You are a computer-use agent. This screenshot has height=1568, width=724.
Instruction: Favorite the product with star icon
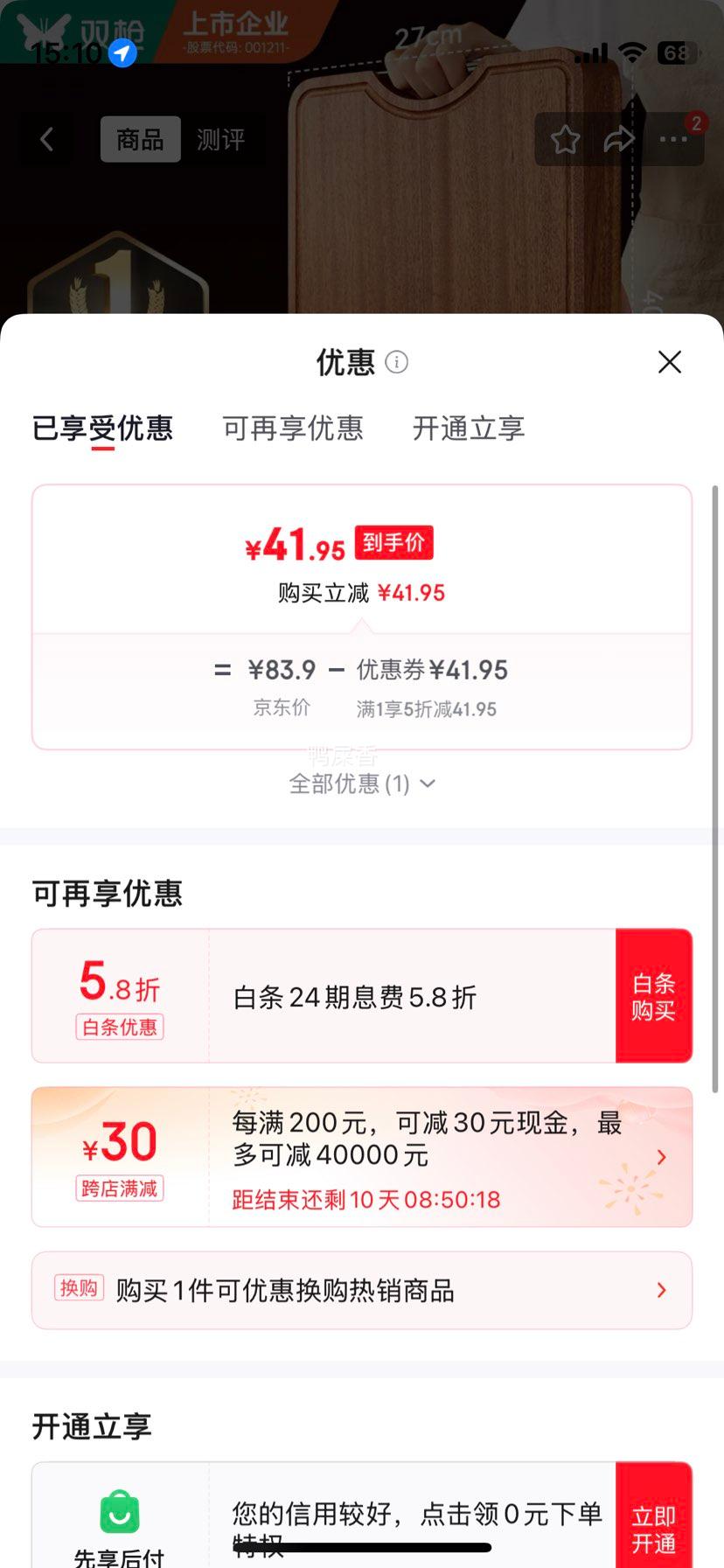tap(565, 139)
